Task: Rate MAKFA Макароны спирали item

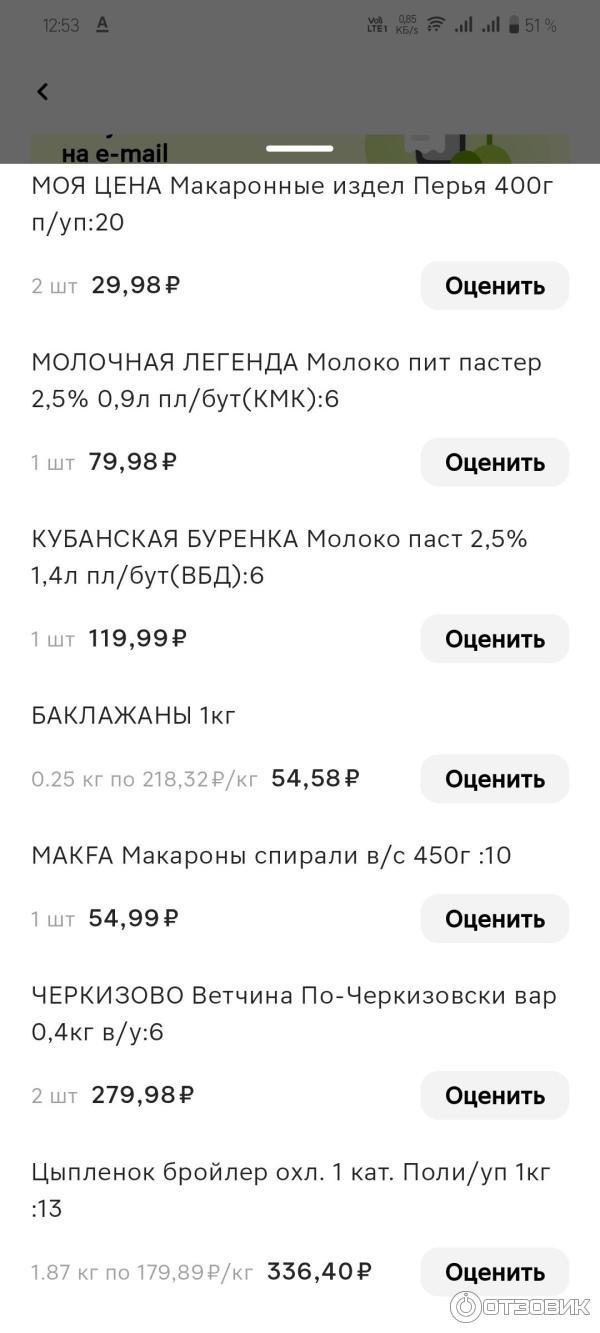Action: pyautogui.click(x=494, y=919)
